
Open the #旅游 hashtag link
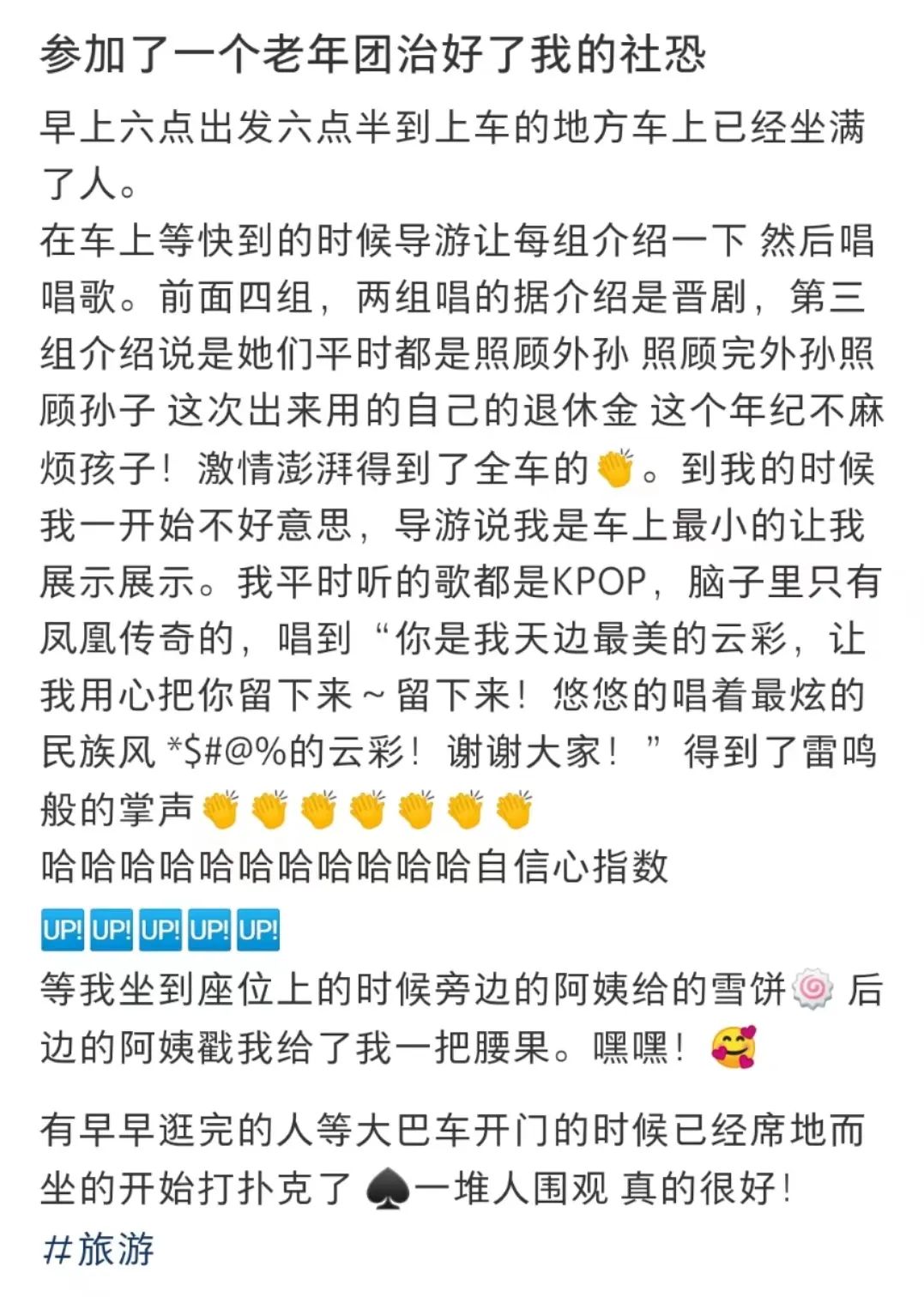pos(98,1248)
